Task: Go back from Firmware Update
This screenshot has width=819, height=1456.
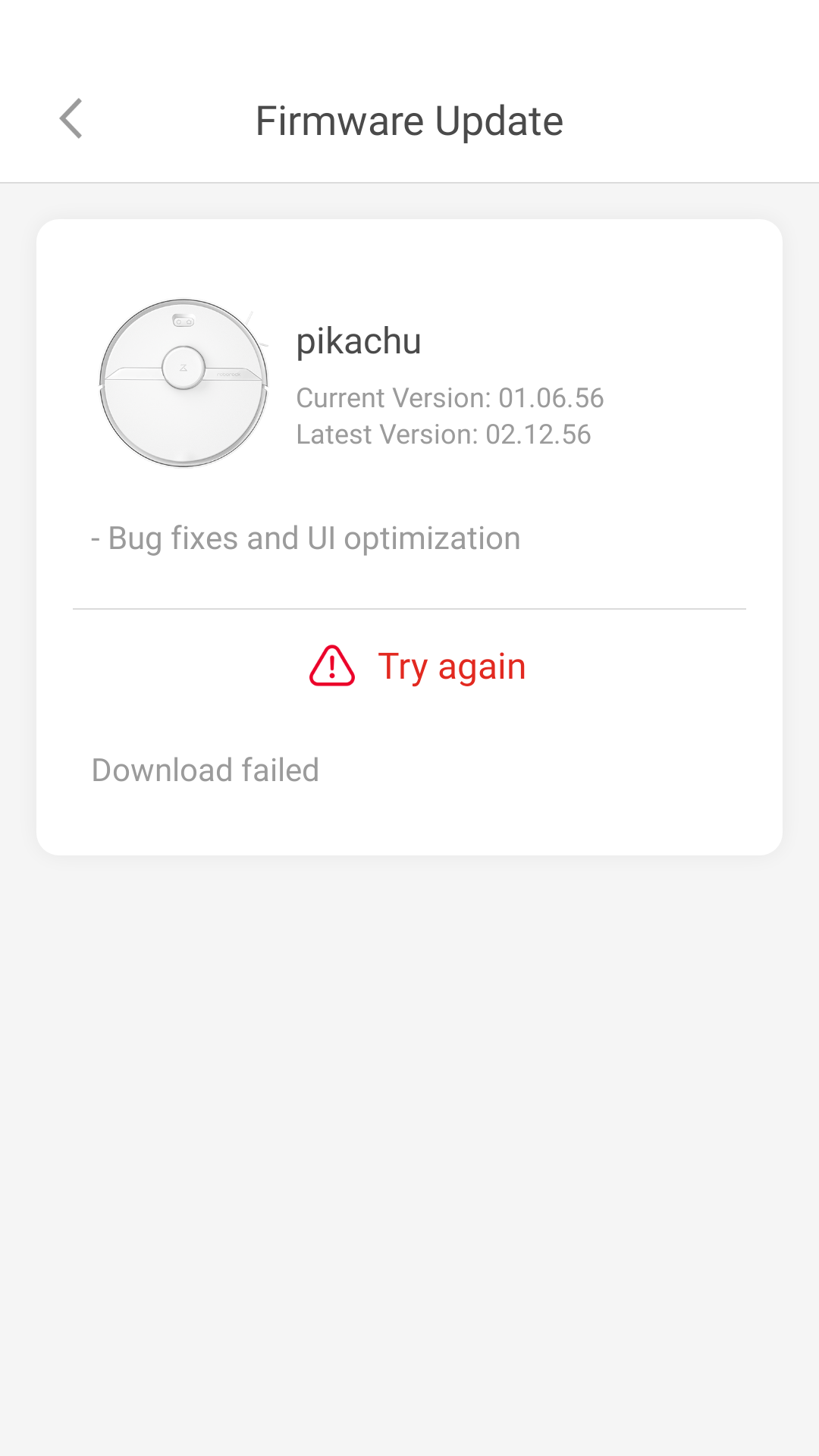Action: click(x=71, y=120)
